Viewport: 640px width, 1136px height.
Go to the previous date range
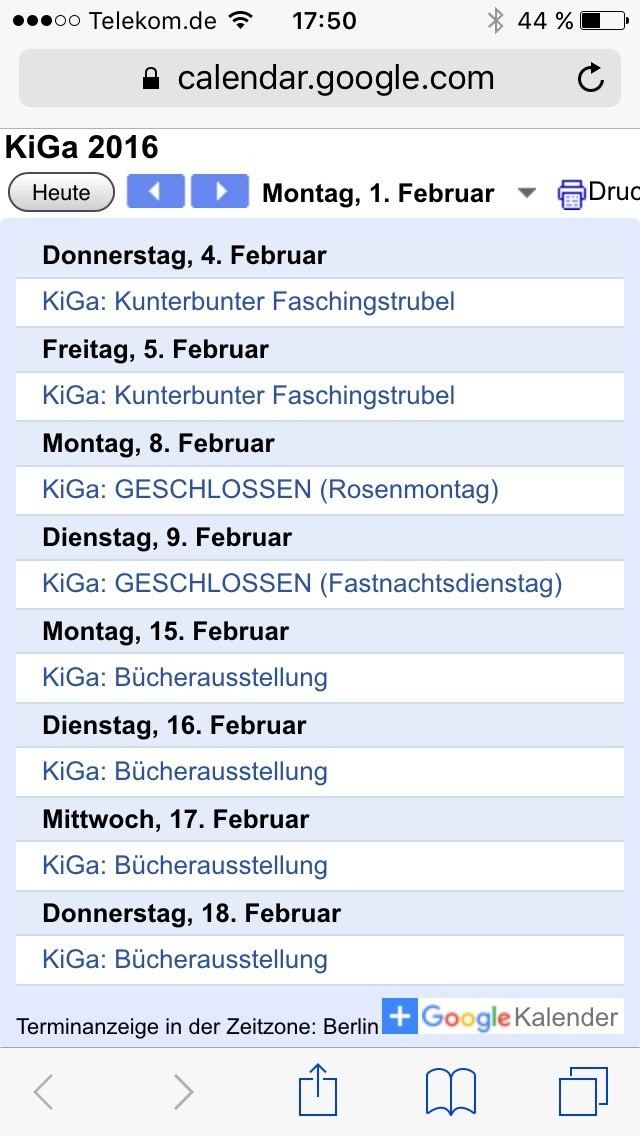pyautogui.click(x=155, y=192)
